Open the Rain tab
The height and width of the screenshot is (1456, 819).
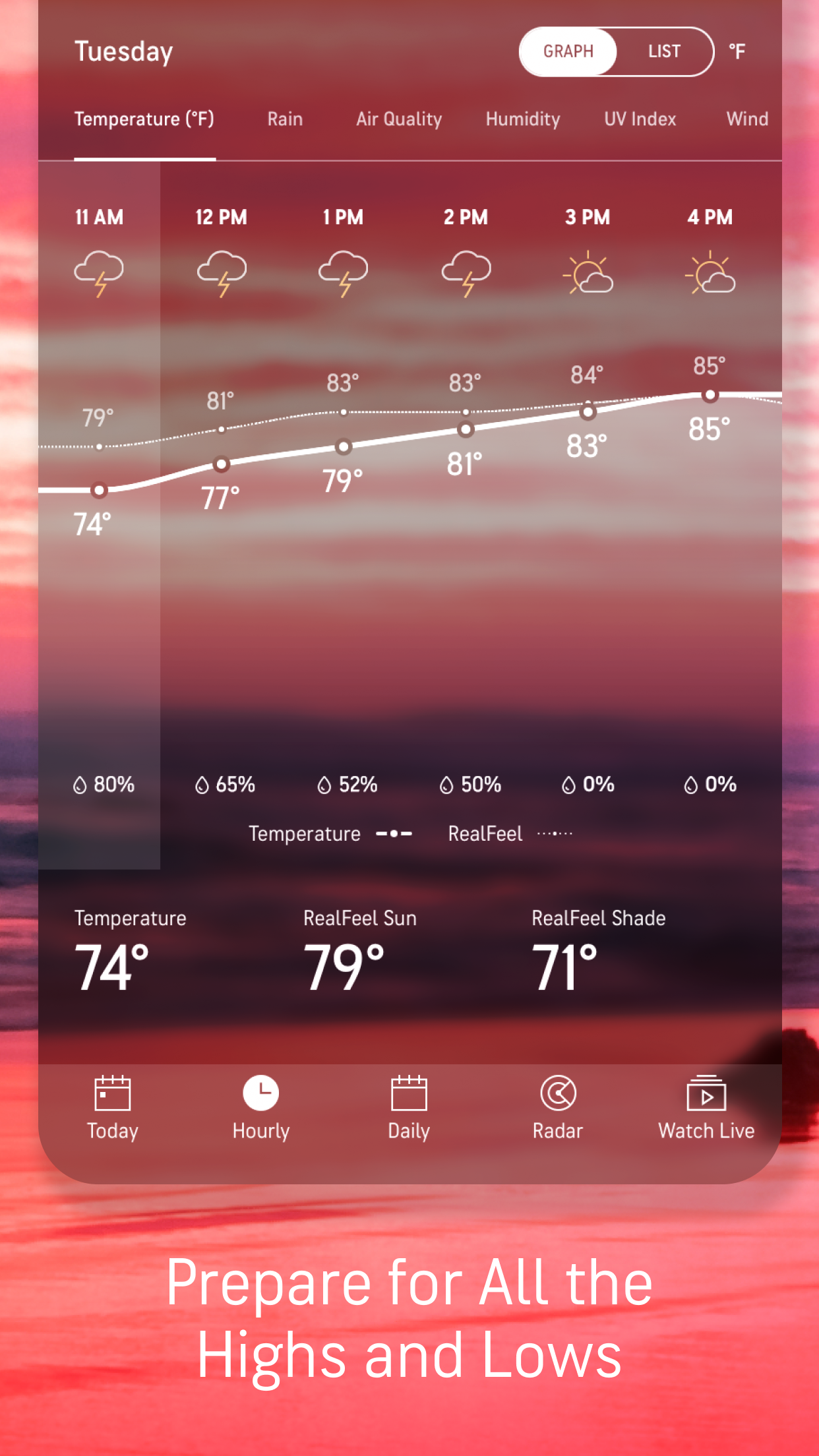(284, 119)
